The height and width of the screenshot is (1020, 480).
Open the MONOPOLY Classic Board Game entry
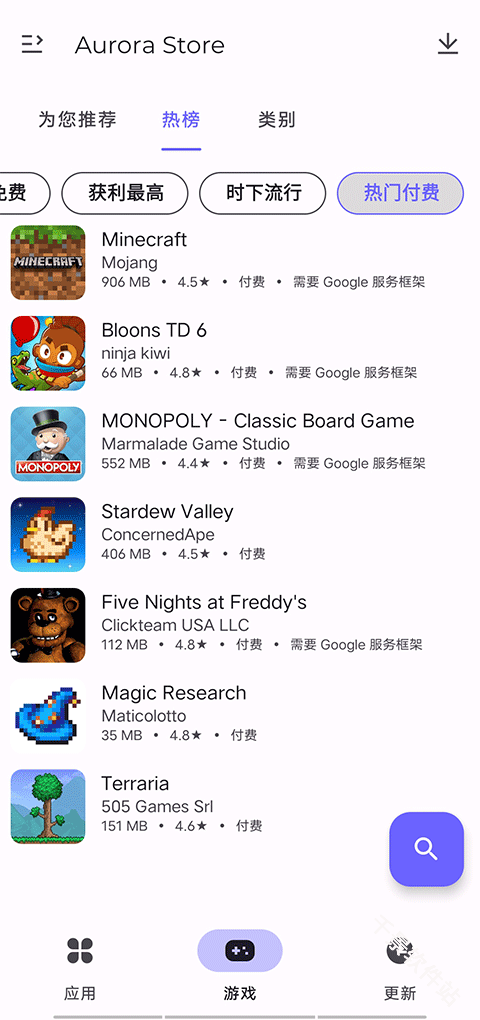(x=240, y=444)
